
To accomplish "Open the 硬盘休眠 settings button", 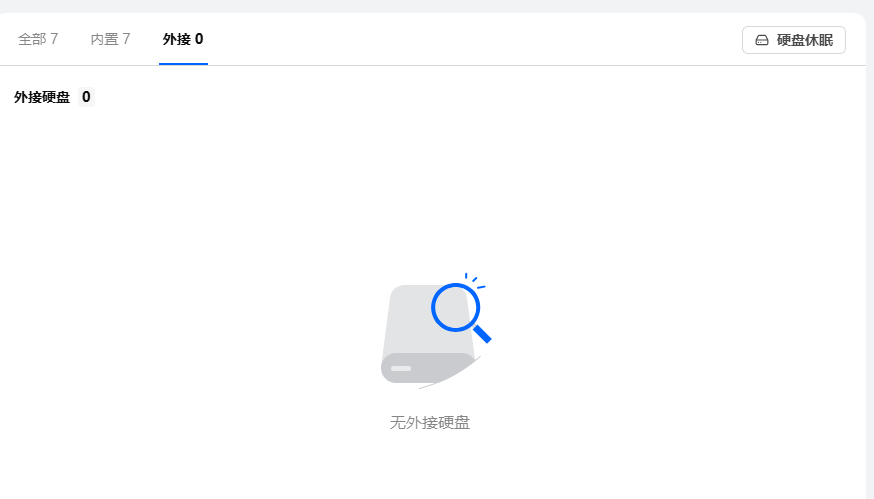I will pos(793,40).
